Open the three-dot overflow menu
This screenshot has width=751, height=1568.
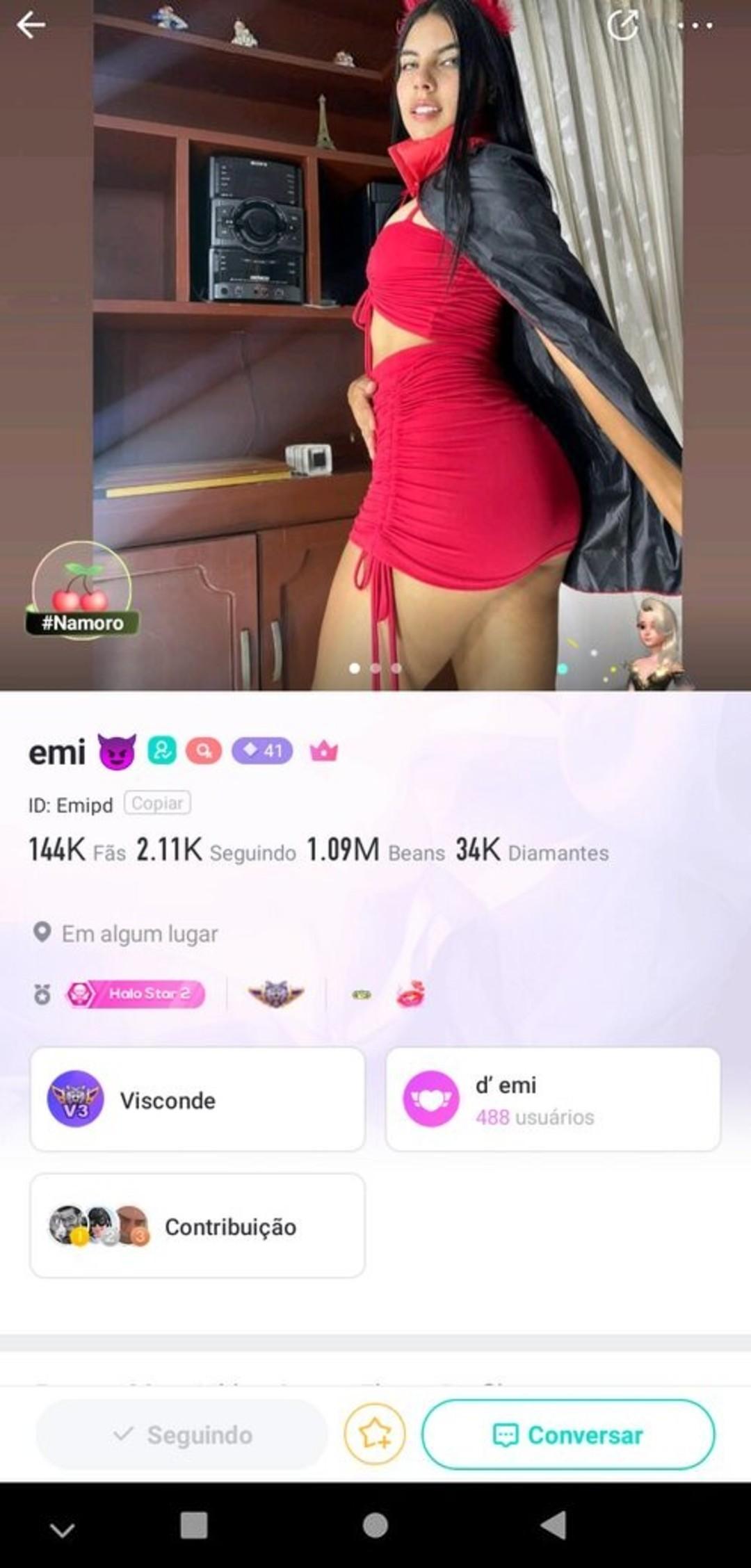(x=695, y=26)
